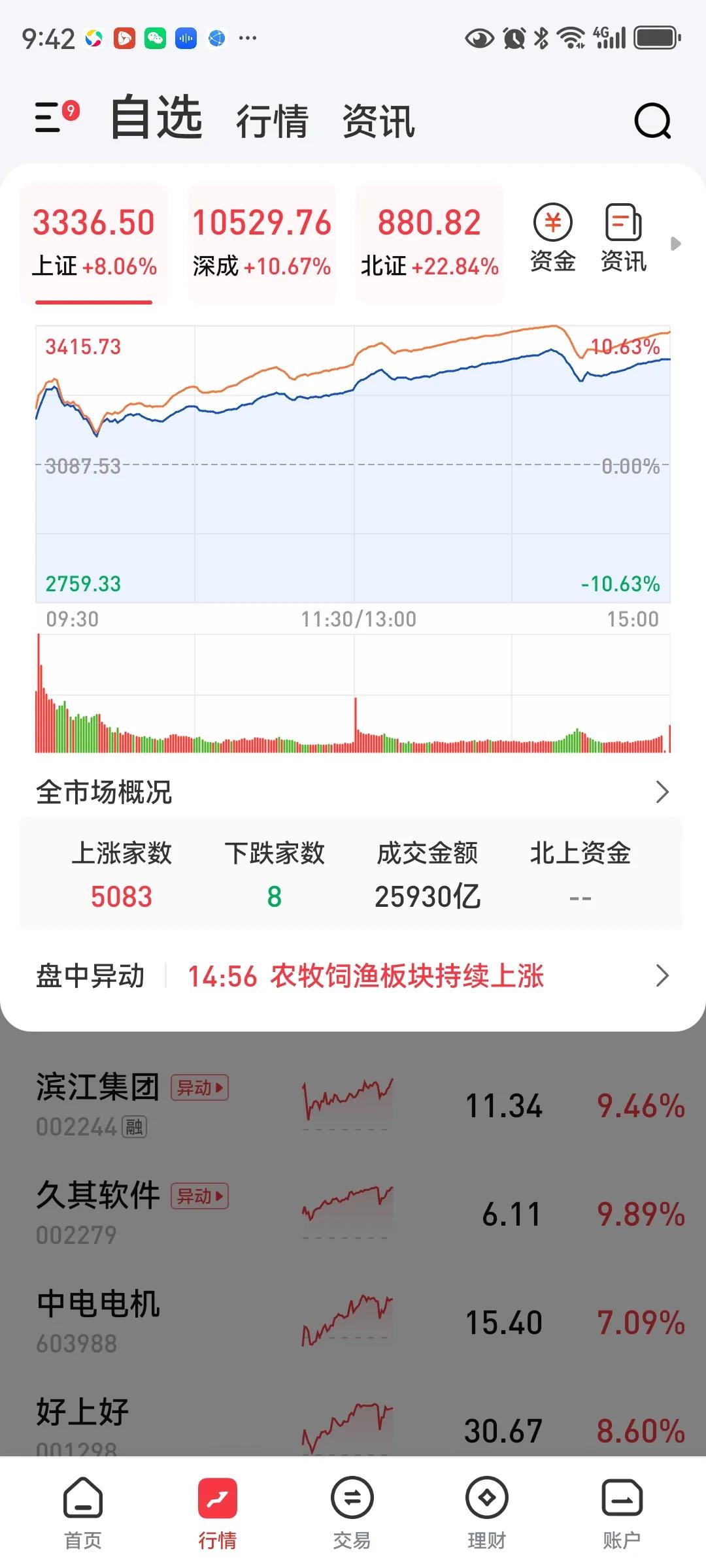Open stock 滨江集团 002244
The width and height of the screenshot is (706, 1568).
(353, 1105)
